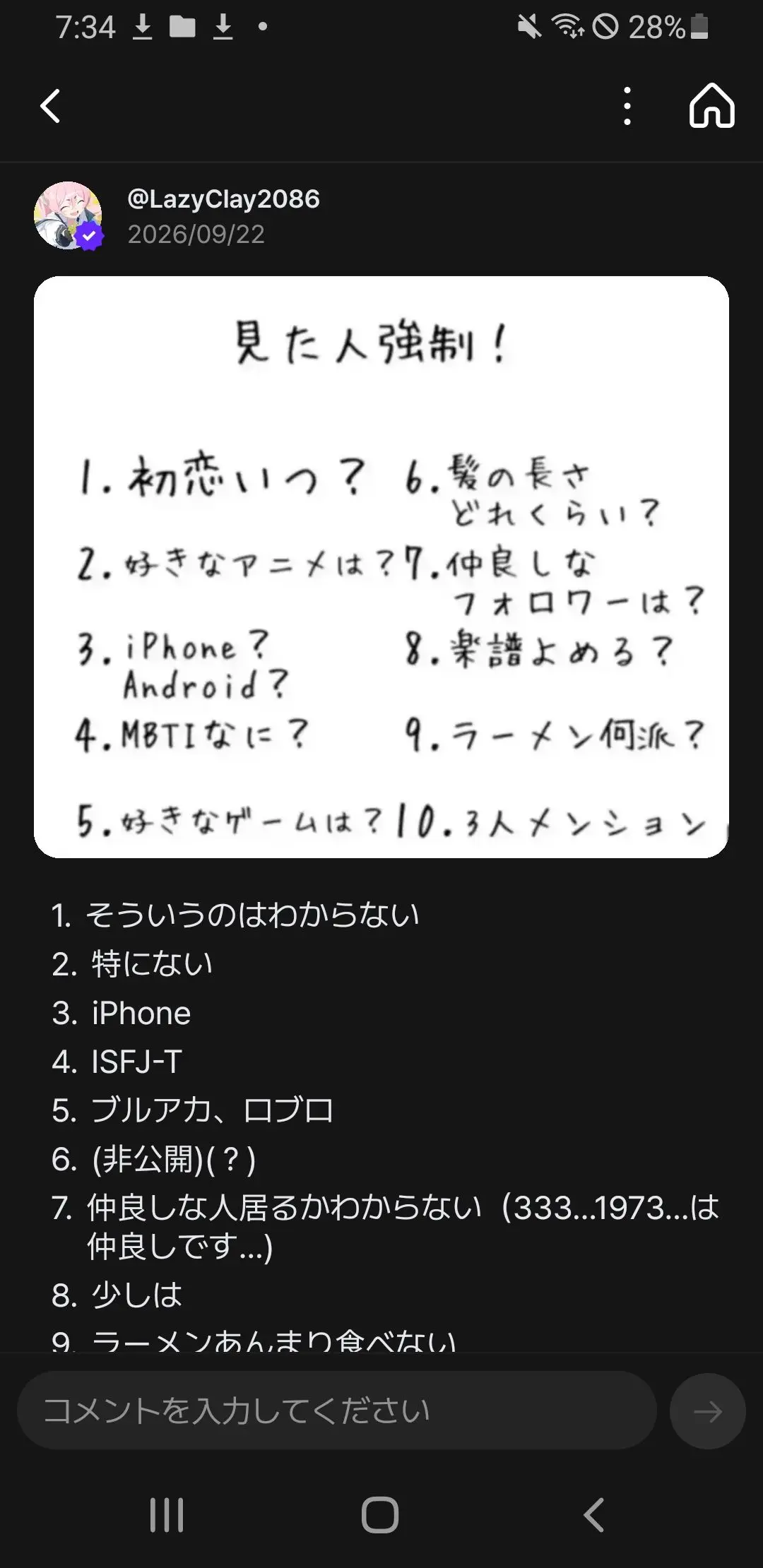Open recent apps from the navigation bar
Viewport: 763px width, 1568px height.
click(x=167, y=1515)
